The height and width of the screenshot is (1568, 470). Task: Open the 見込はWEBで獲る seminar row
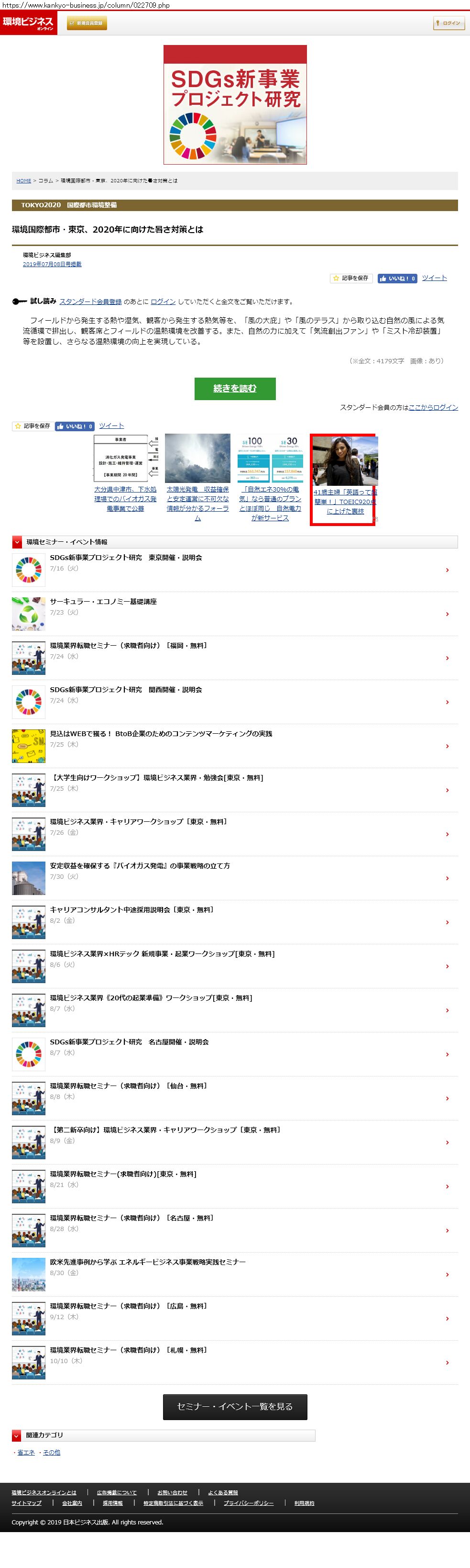pyautogui.click(x=161, y=733)
